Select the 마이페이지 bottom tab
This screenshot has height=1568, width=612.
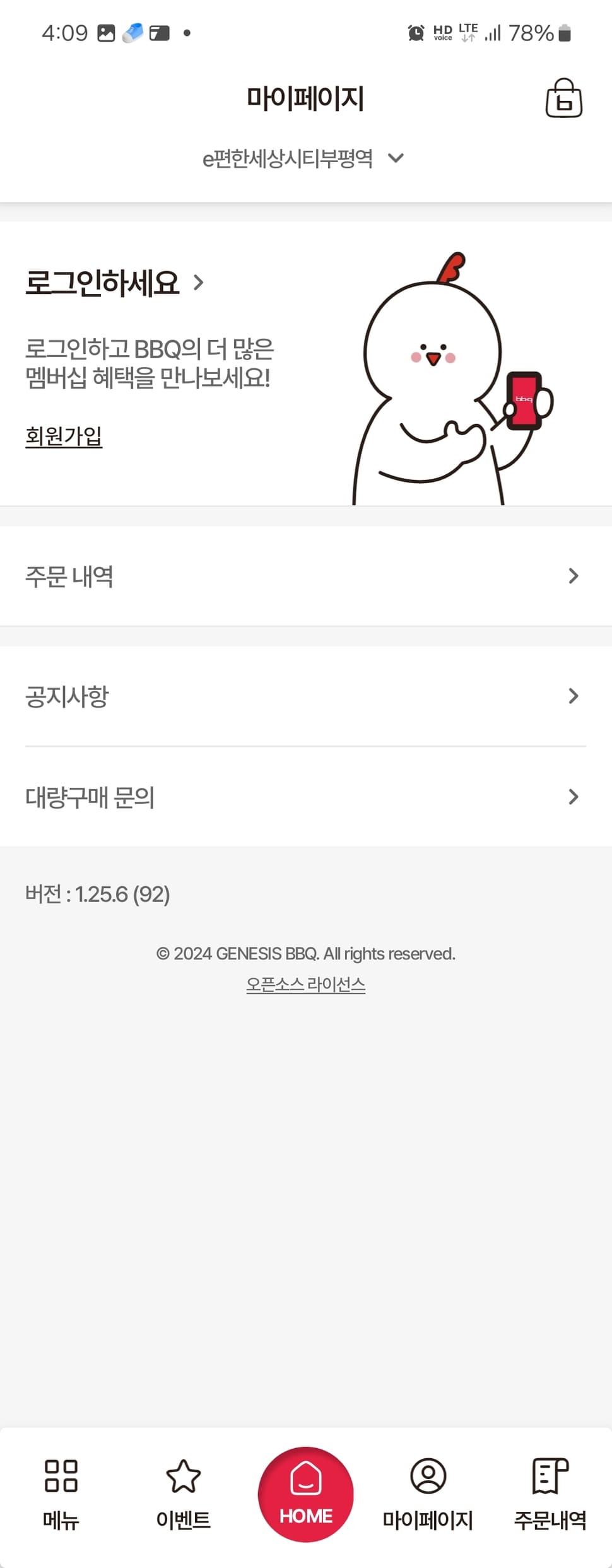pyautogui.click(x=428, y=1494)
